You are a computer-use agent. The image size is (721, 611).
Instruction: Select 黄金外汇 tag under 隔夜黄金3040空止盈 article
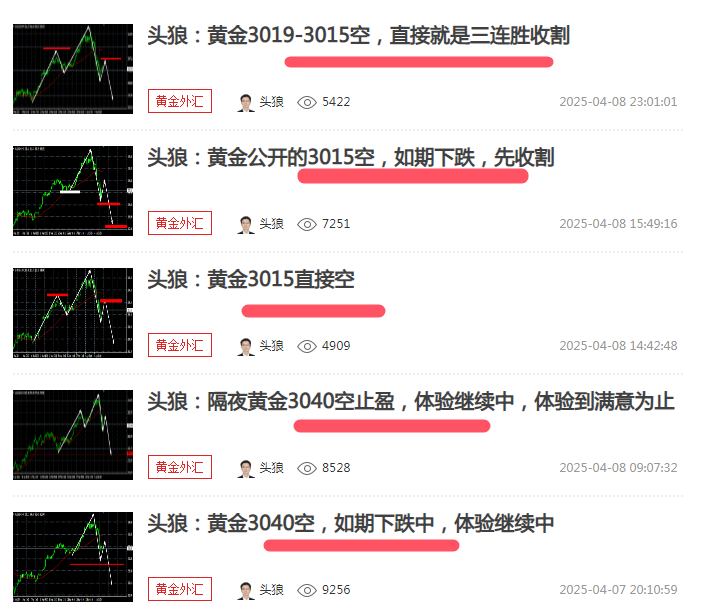[180, 467]
